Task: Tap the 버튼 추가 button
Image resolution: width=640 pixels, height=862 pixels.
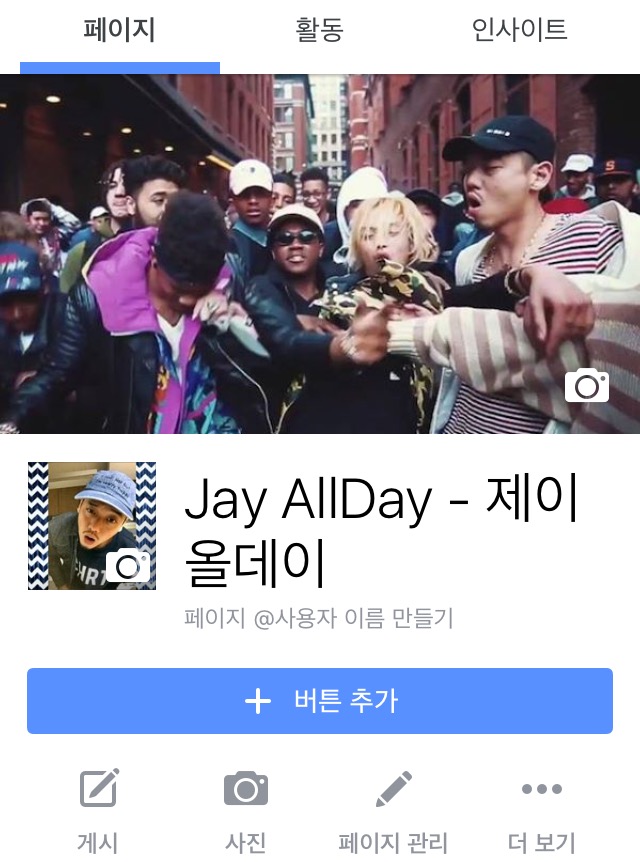Action: pyautogui.click(x=320, y=701)
